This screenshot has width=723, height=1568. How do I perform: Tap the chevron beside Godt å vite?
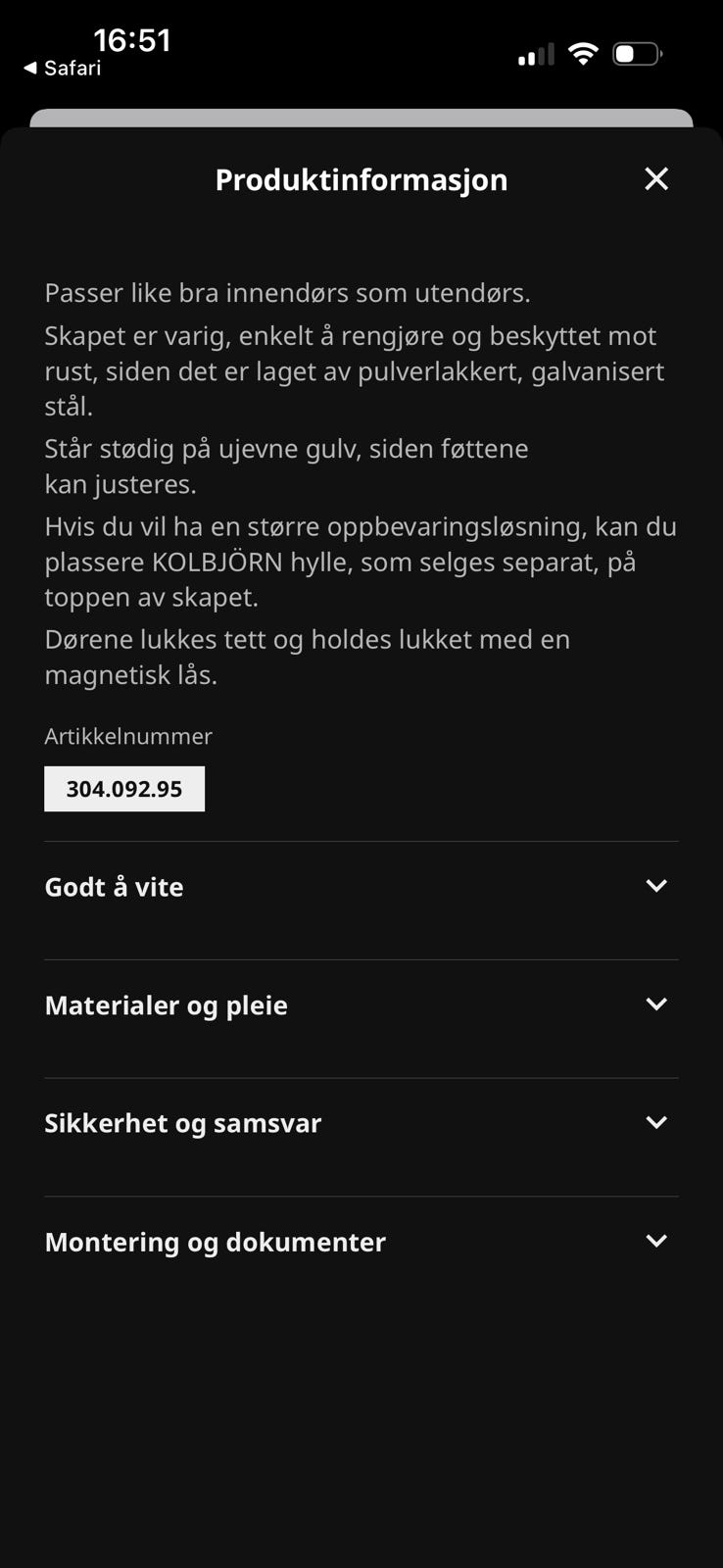tap(657, 885)
